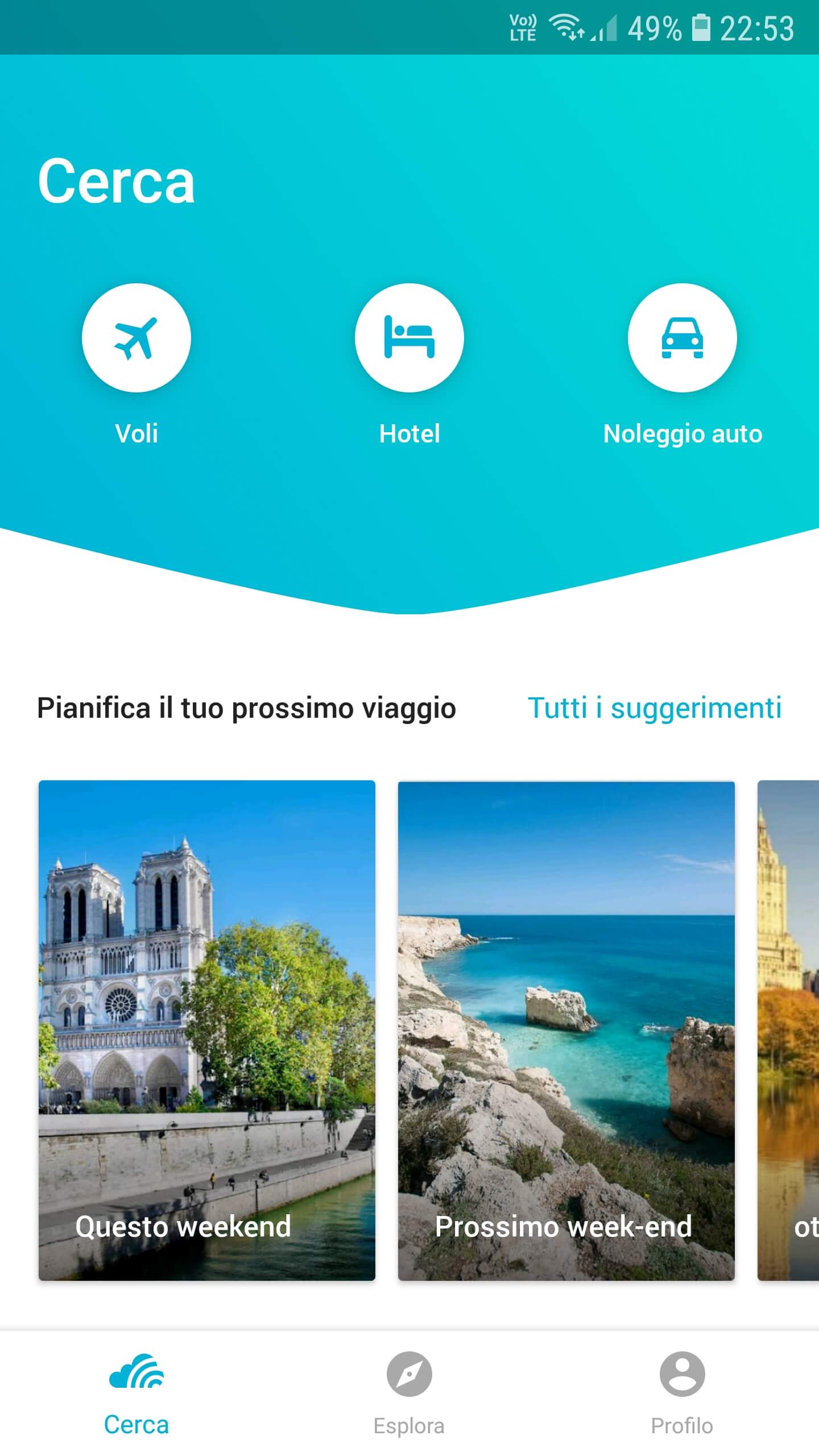The height and width of the screenshot is (1456, 819).
Task: Start a Hotel search
Action: [409, 338]
